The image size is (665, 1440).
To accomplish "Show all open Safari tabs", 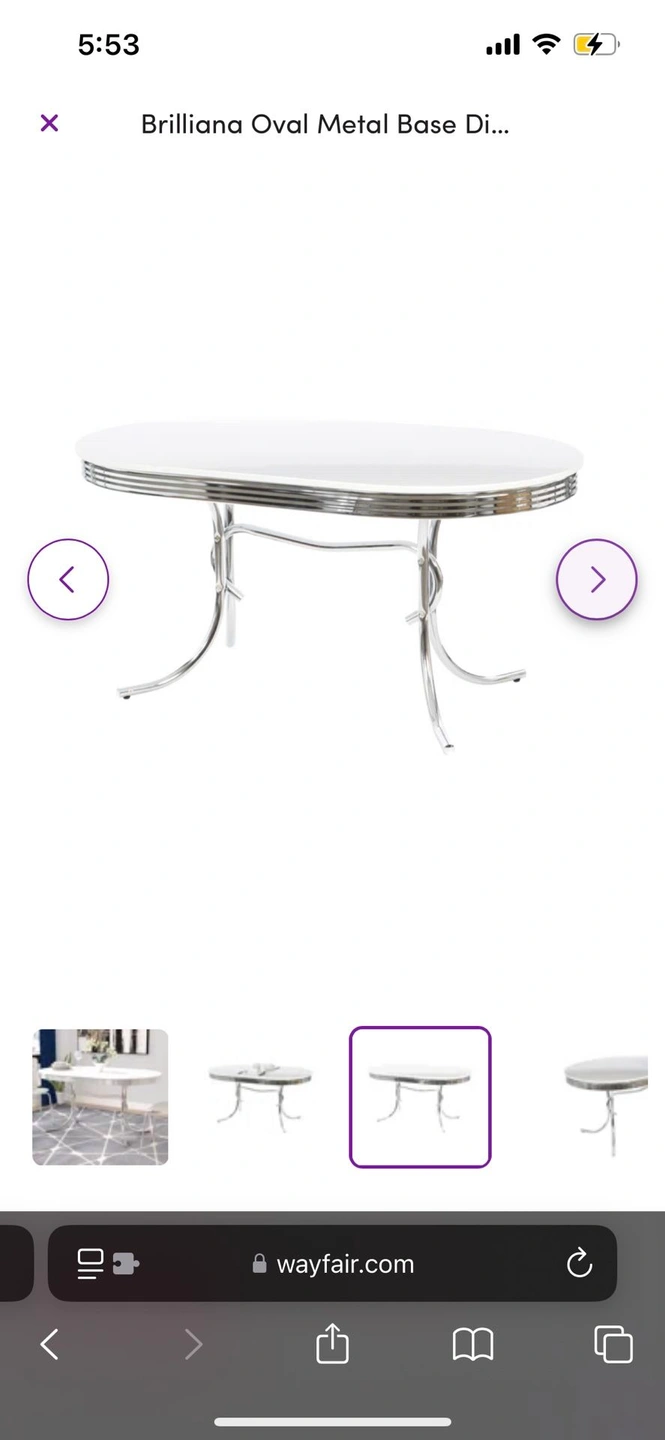I will point(613,1345).
